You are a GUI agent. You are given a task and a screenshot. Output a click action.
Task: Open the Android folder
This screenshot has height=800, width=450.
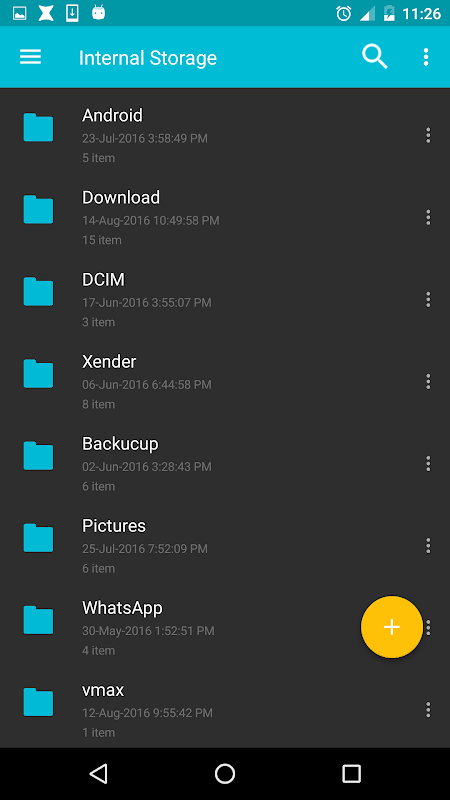pyautogui.click(x=225, y=135)
